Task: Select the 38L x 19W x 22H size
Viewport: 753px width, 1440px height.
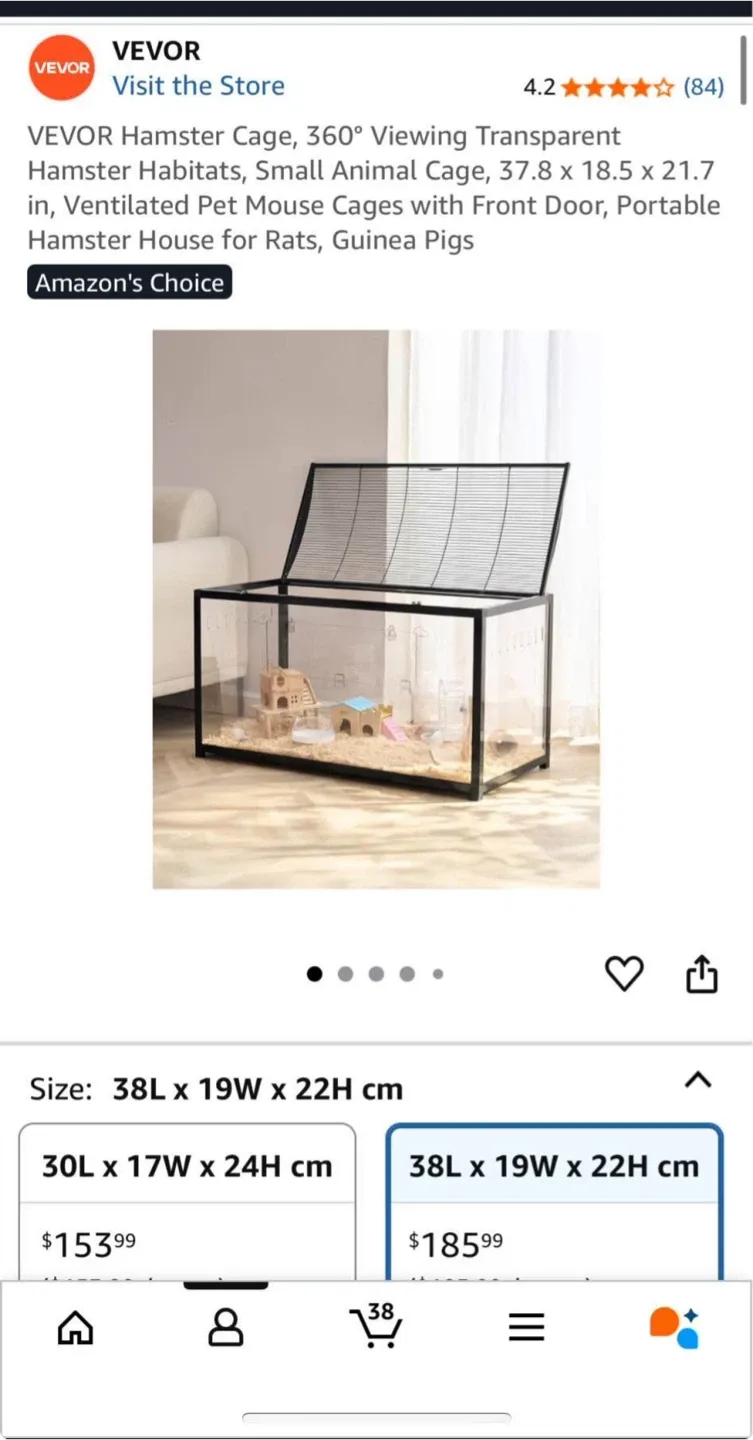Action: click(554, 1165)
